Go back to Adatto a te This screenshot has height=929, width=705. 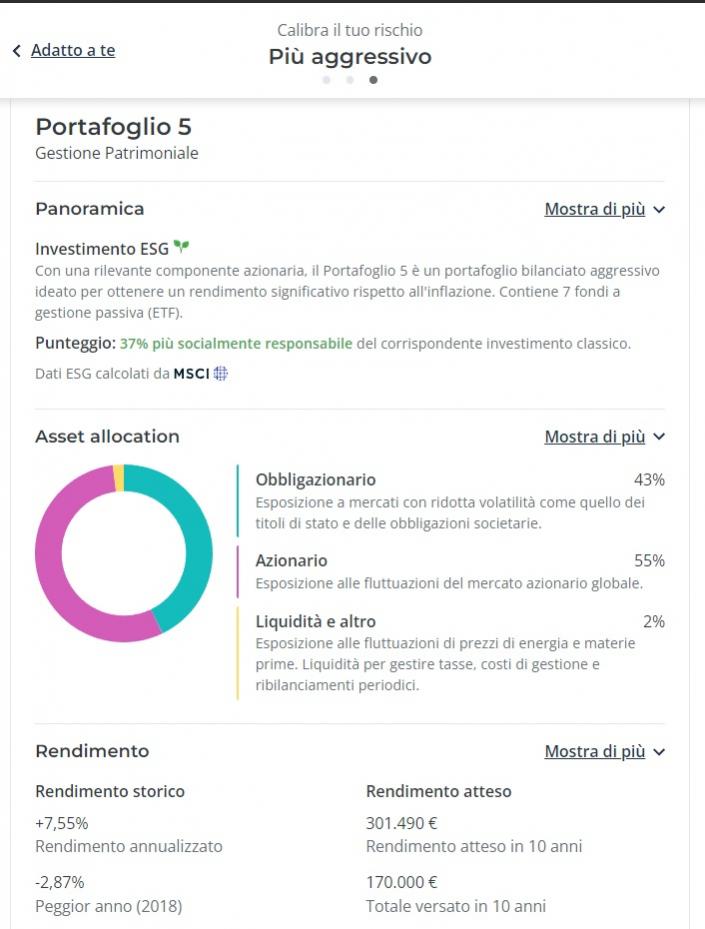pos(65,50)
